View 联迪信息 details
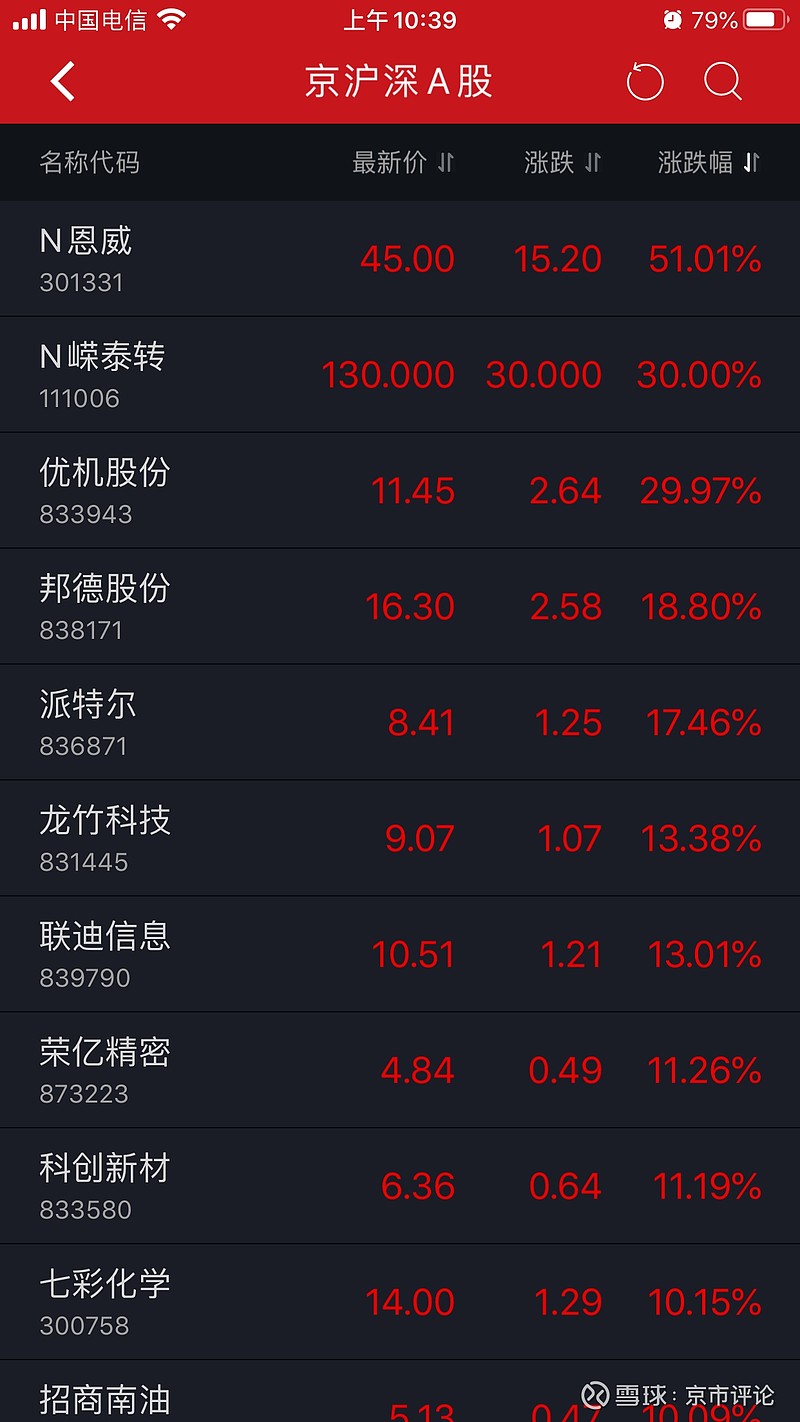The width and height of the screenshot is (800, 1422). click(400, 955)
